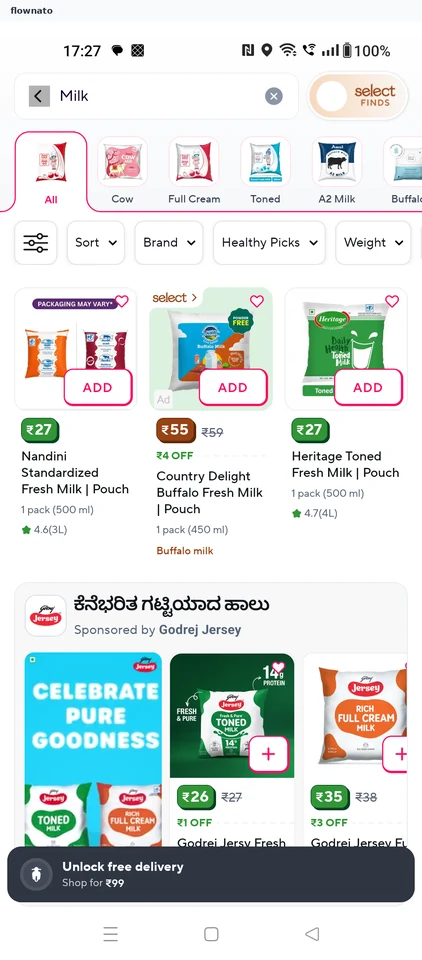This screenshot has height=960, width=422.
Task: Switch to the Cow milk category
Action: [x=122, y=171]
